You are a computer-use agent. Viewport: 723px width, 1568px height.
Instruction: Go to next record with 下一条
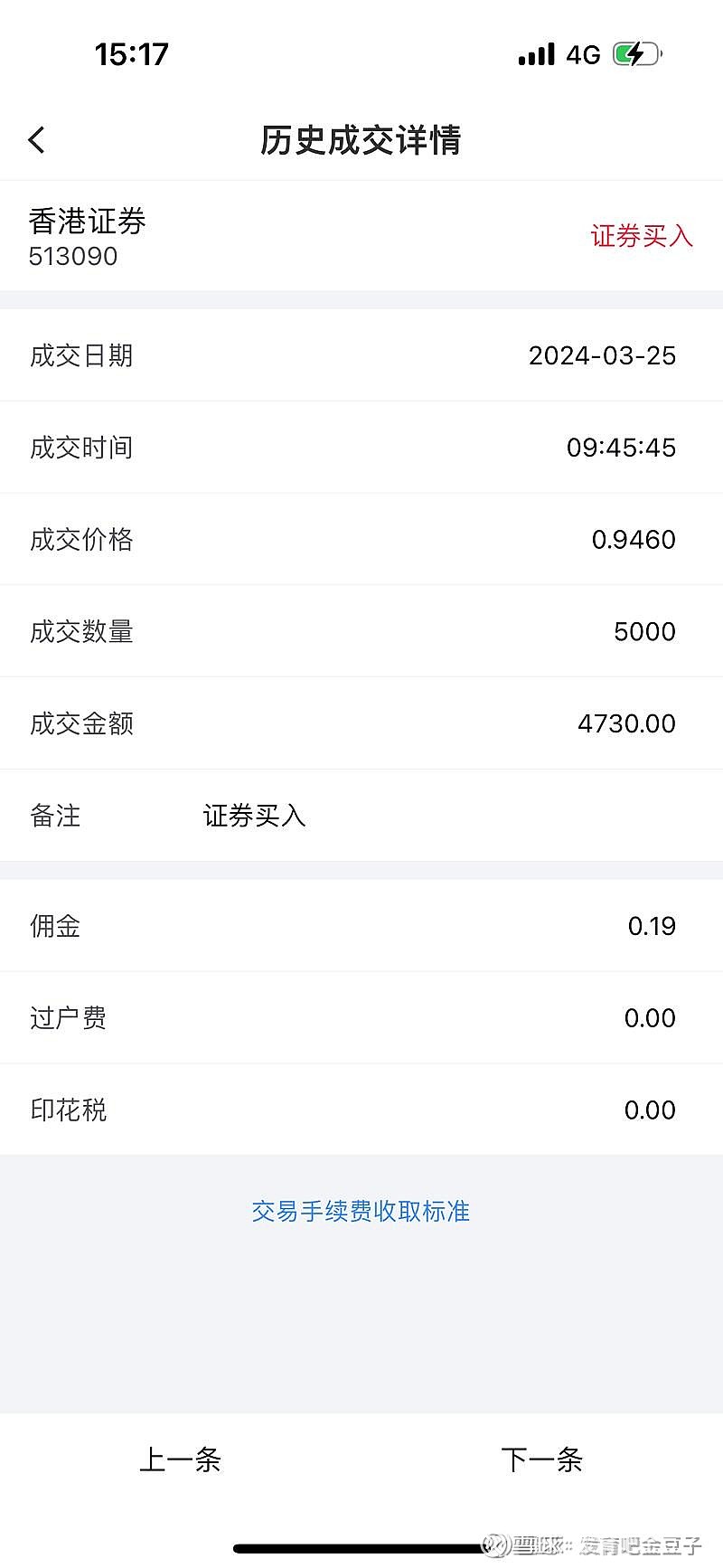(x=541, y=1459)
